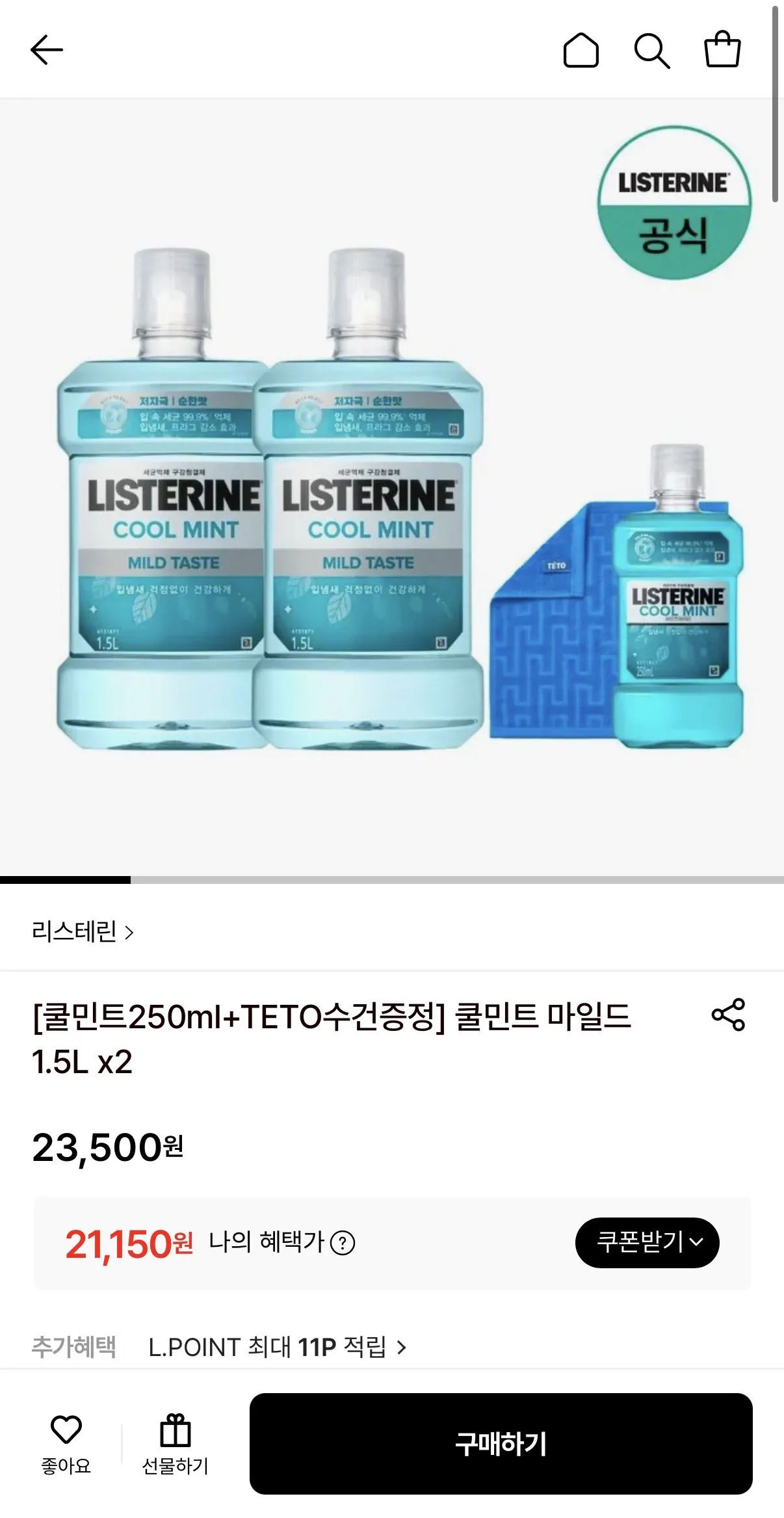784x1518 pixels.
Task: Go back using the back arrow
Action: point(46,50)
